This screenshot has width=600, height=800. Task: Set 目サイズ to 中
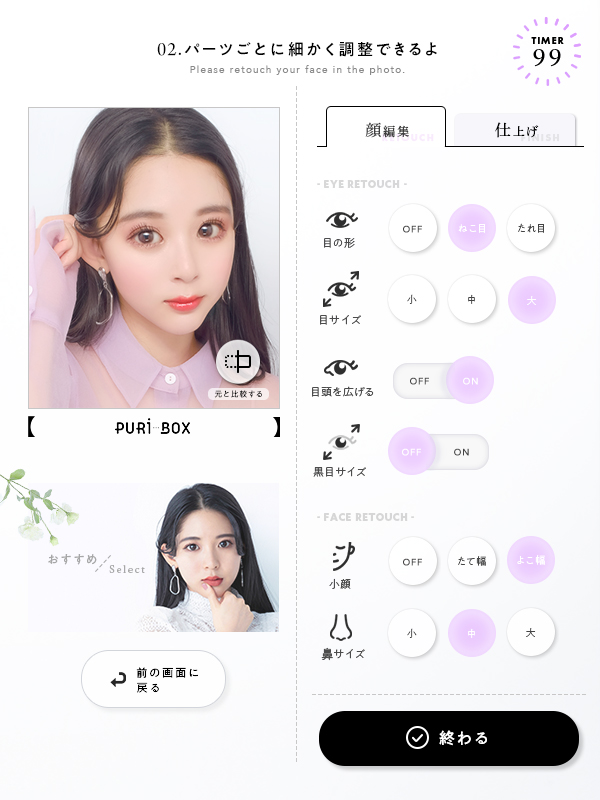coord(472,299)
